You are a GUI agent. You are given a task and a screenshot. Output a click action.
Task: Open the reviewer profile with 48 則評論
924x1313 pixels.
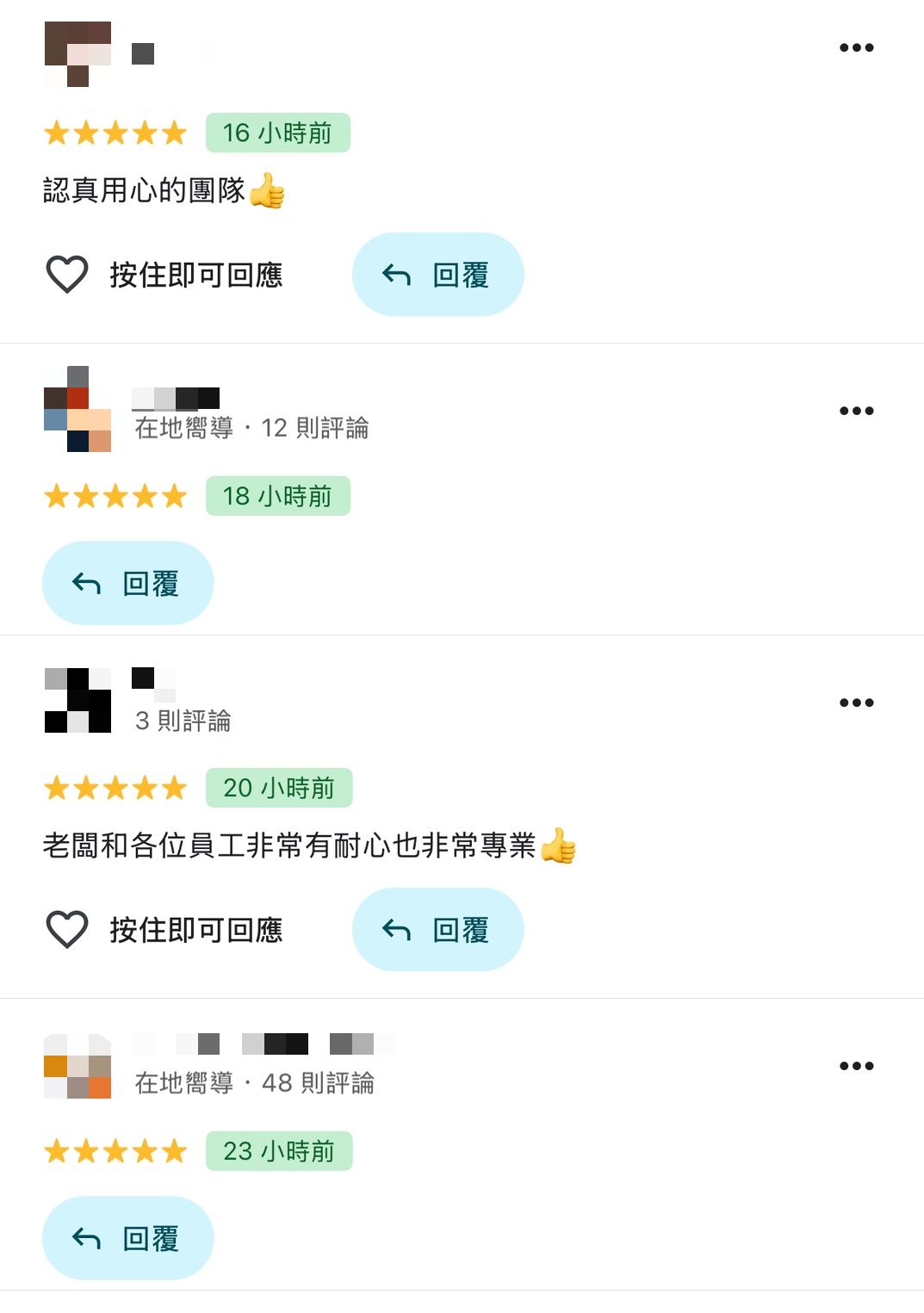(78, 1066)
